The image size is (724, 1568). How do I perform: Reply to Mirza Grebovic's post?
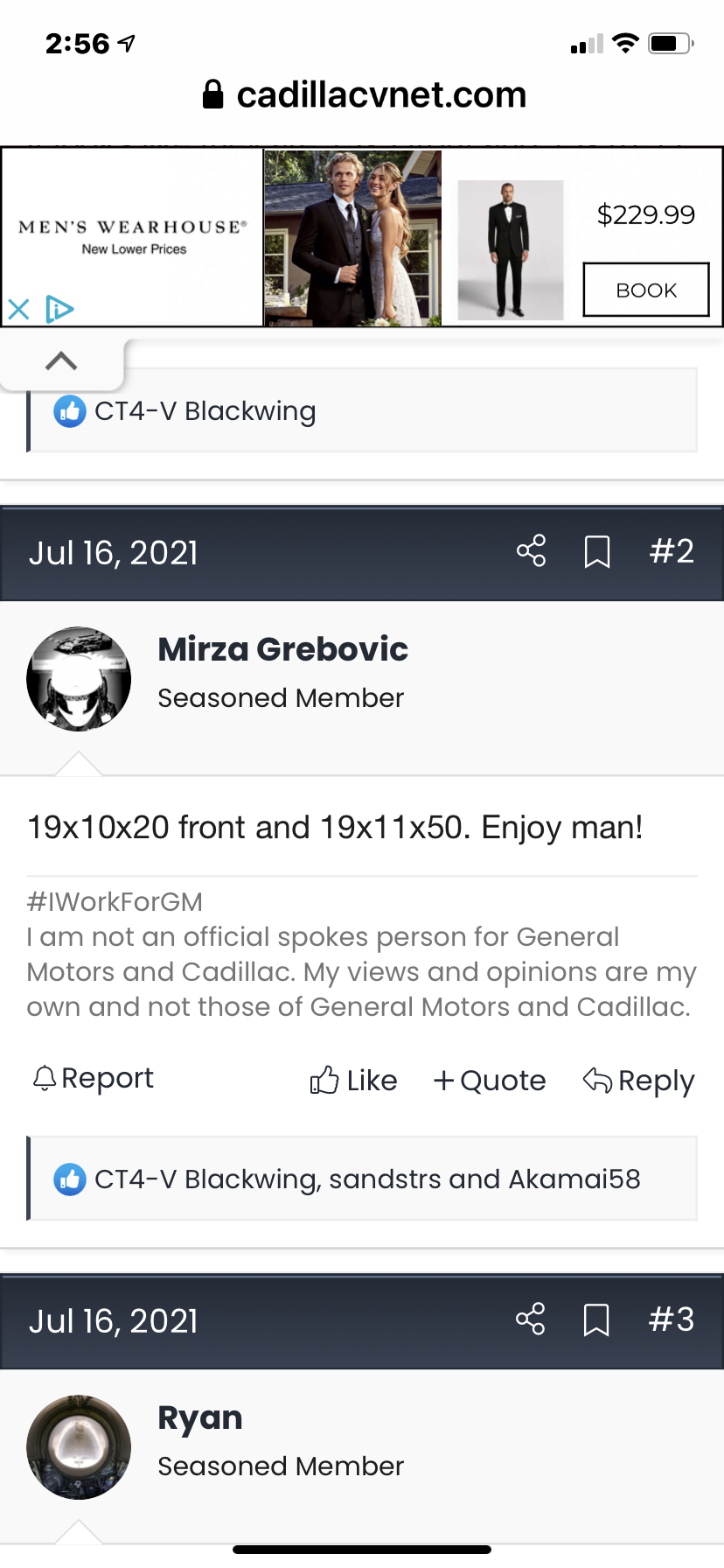[x=639, y=1081]
